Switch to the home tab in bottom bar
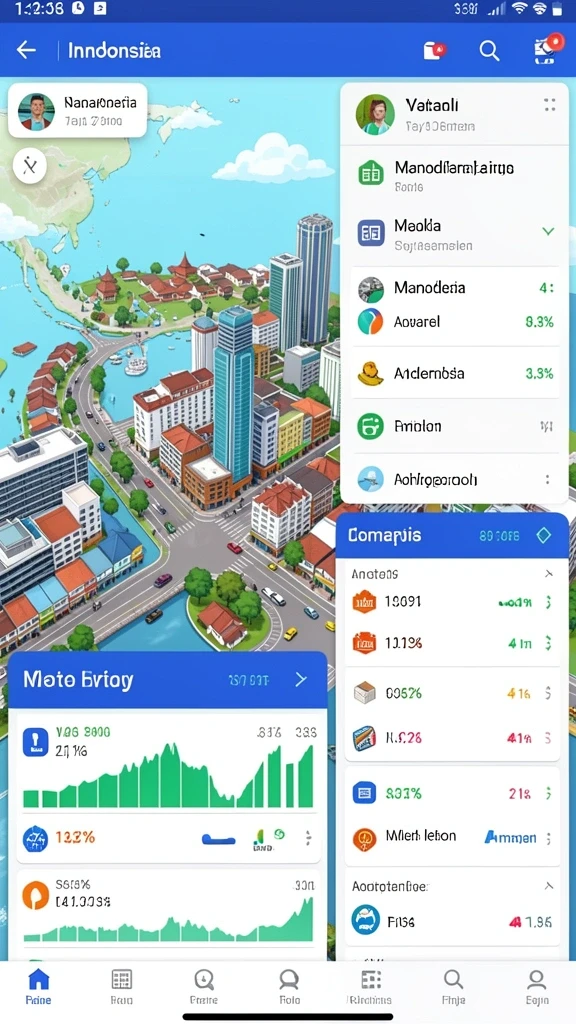576x1024 pixels. (39, 986)
